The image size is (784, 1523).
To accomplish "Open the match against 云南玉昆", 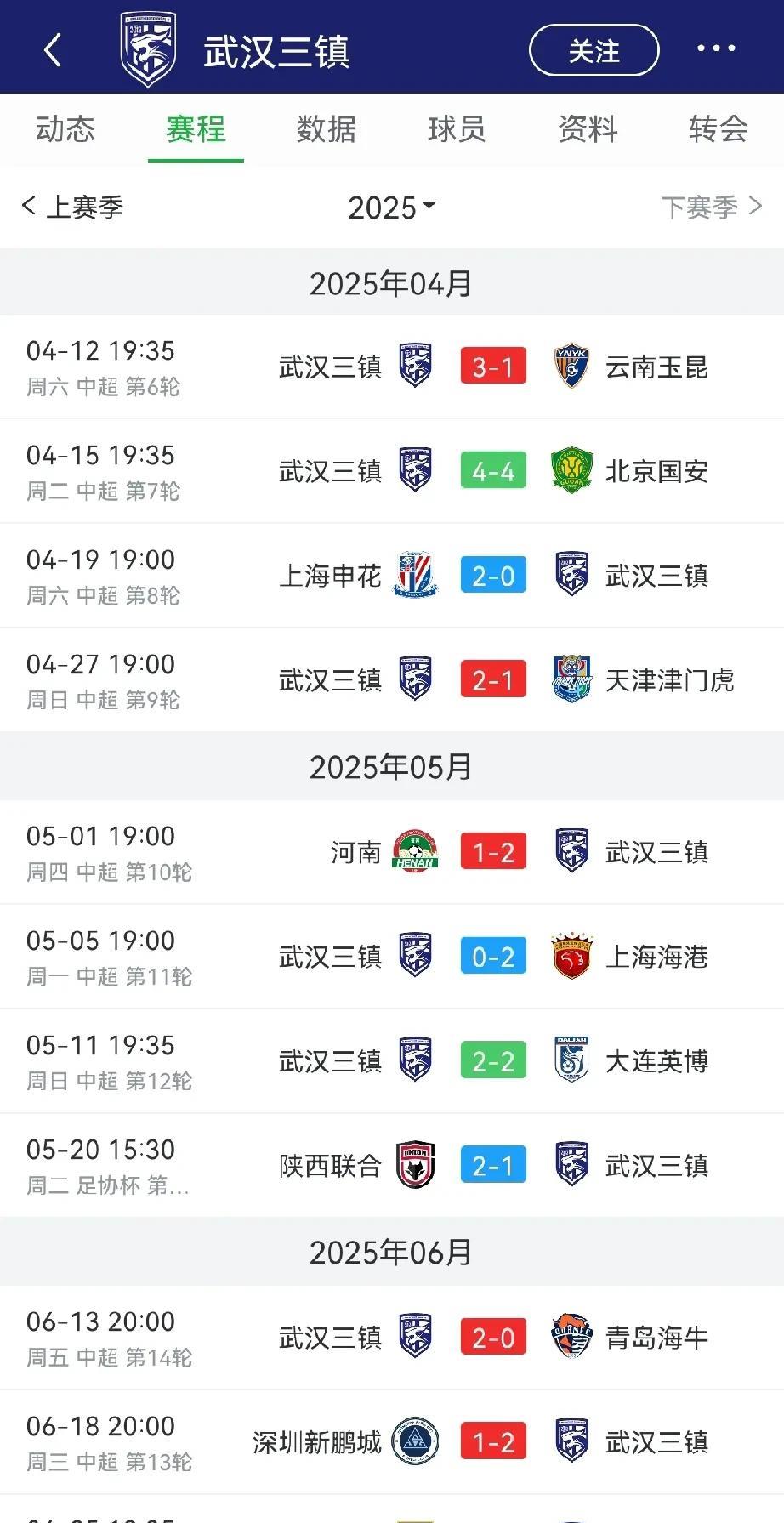I will point(392,367).
